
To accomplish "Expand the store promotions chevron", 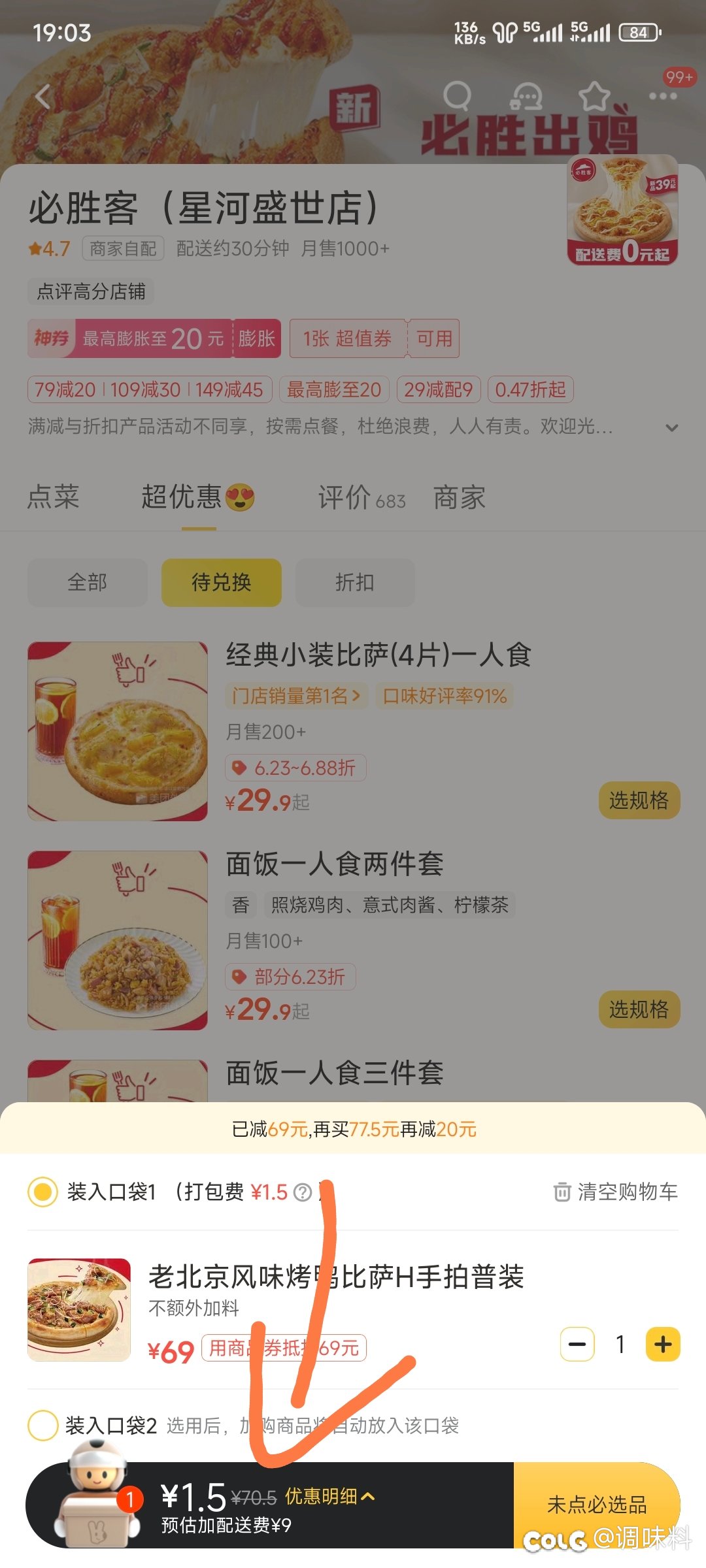I will coord(671,428).
